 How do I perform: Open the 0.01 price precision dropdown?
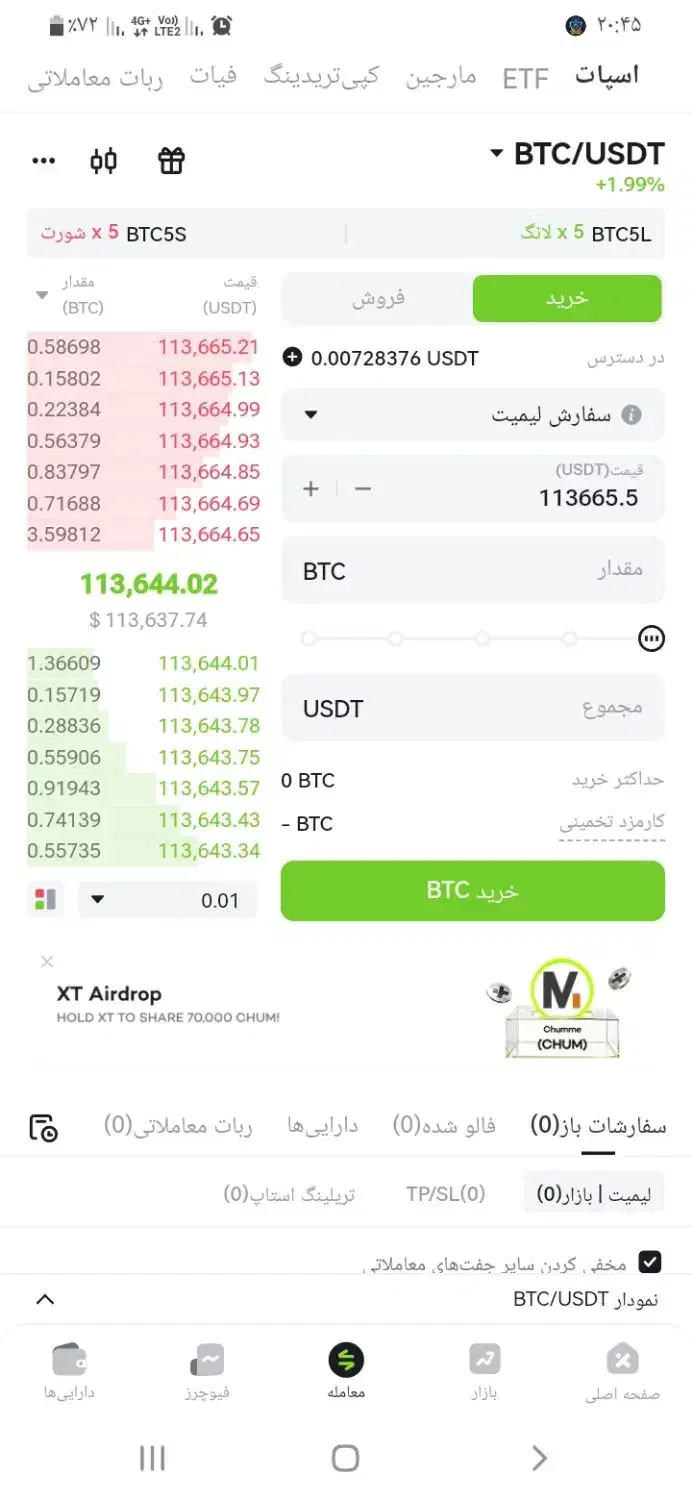pos(167,900)
